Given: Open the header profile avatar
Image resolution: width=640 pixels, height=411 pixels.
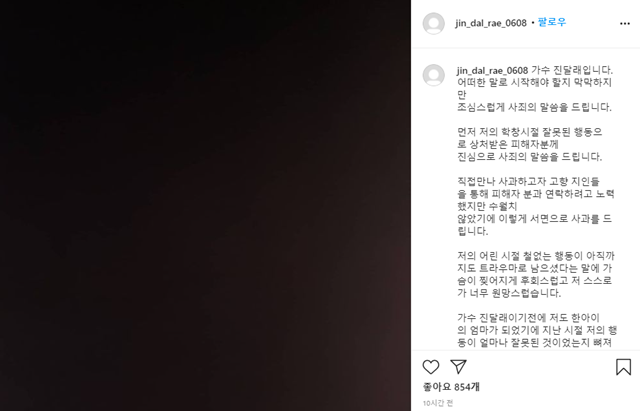Looking at the screenshot, I should click(x=433, y=23).
